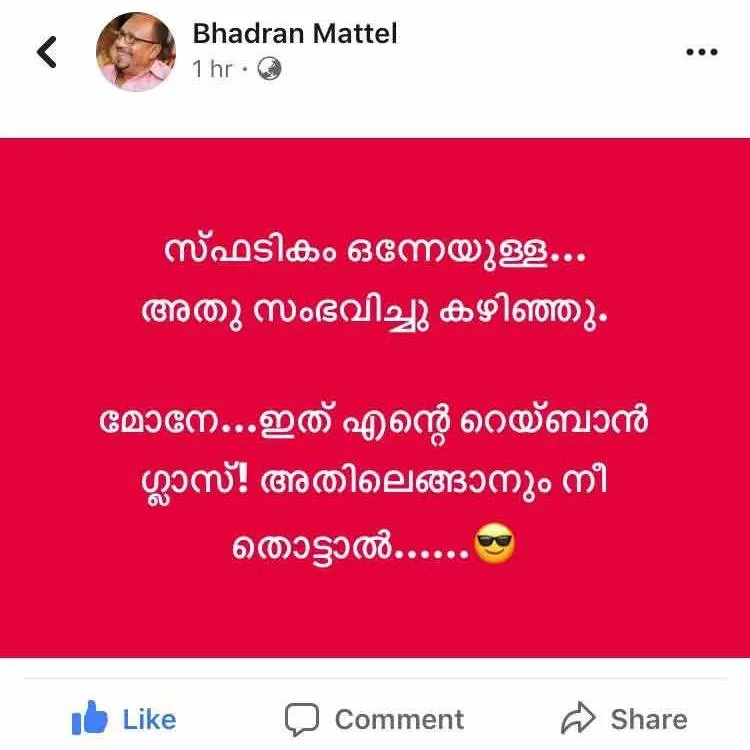
Task: Open the post's three-dot overflow menu
Action: tap(701, 52)
